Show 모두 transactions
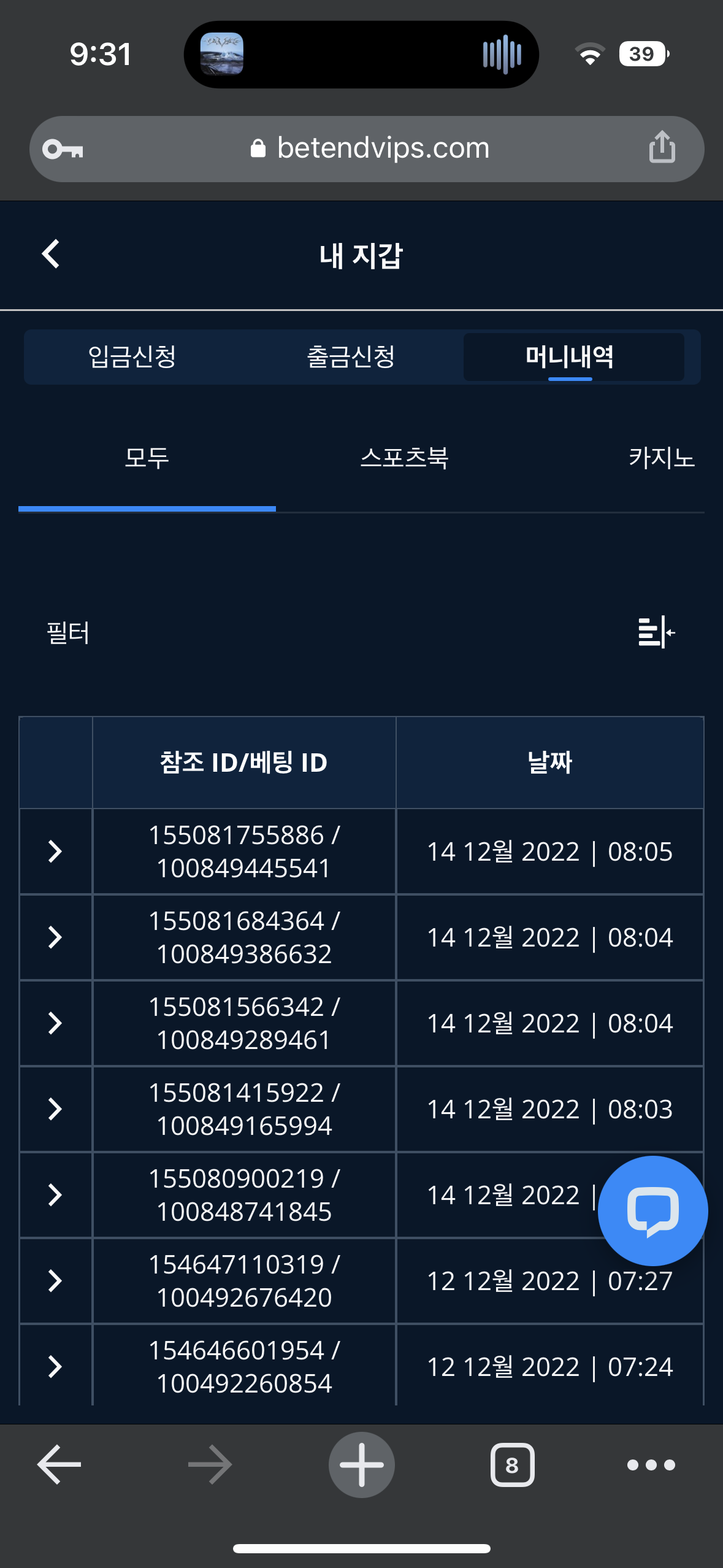This screenshot has height=1568, width=723. coord(147,458)
